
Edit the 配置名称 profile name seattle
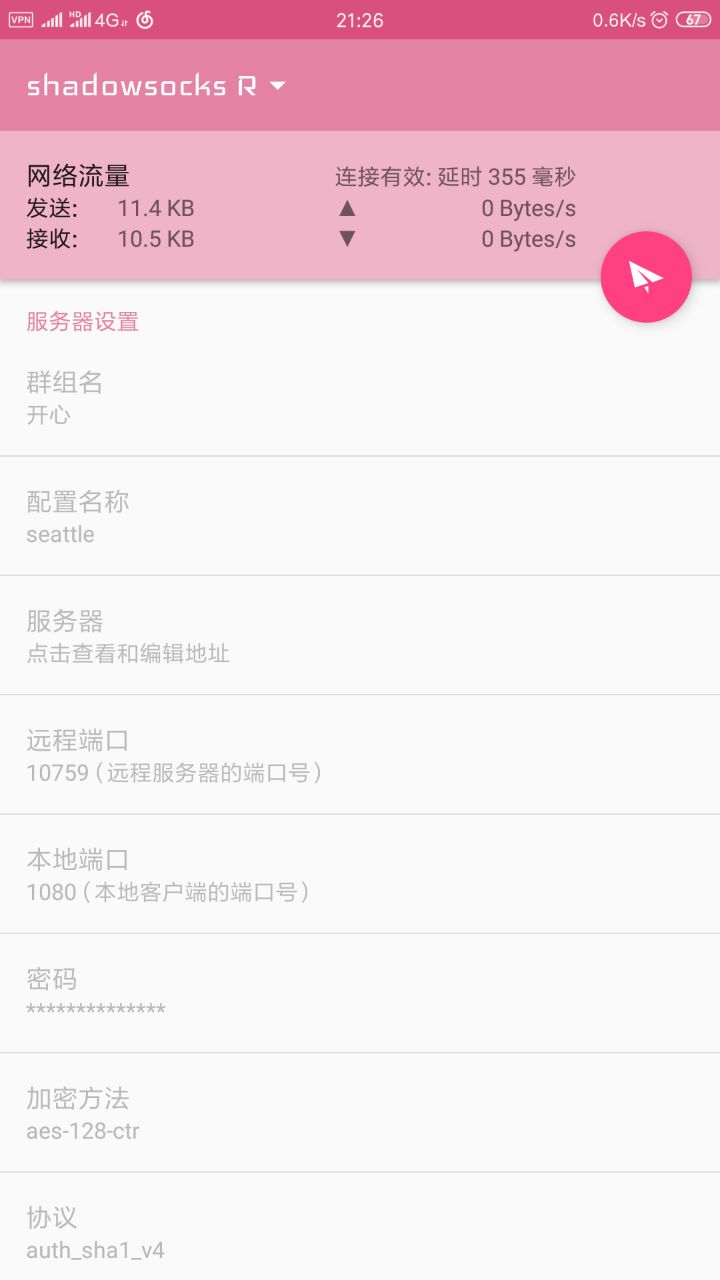(360, 516)
